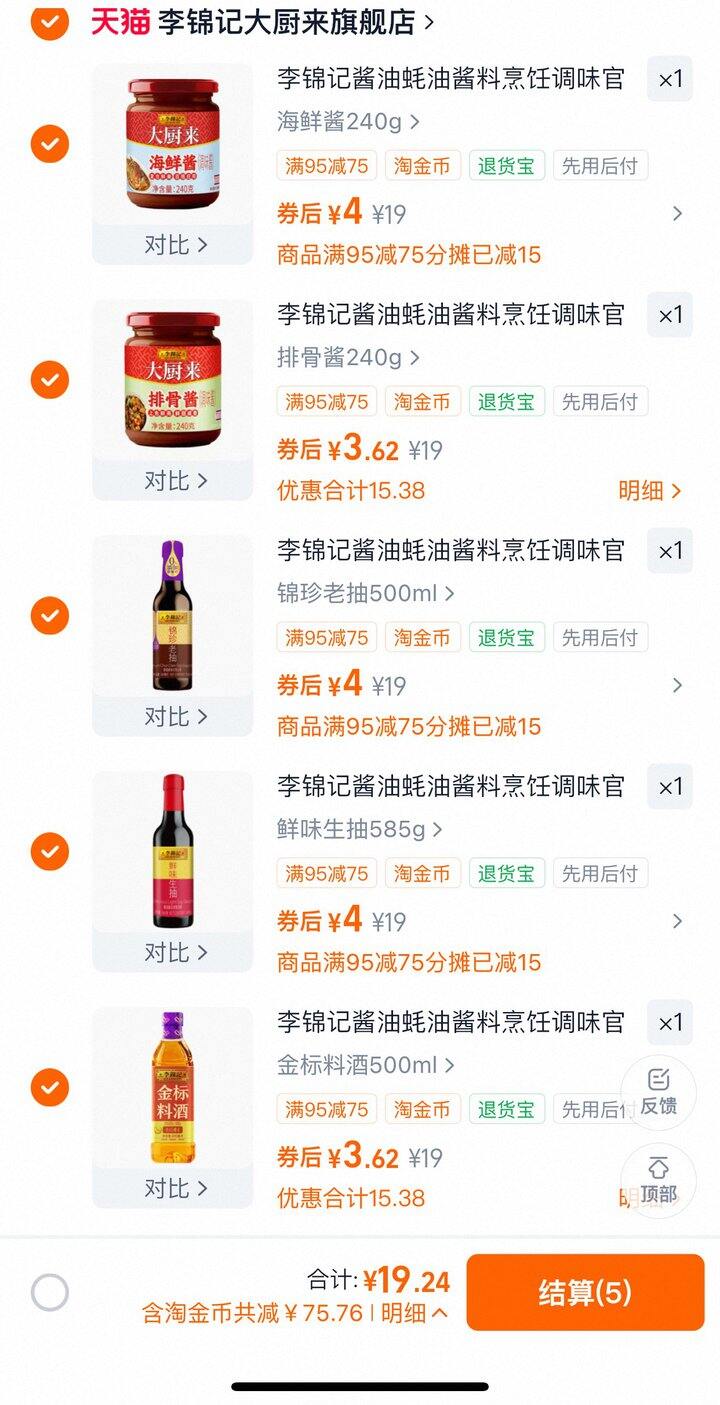Viewport: 720px width, 1405px height.
Task: Open 明细 for the 排骨酱 discount
Action: tap(649, 490)
